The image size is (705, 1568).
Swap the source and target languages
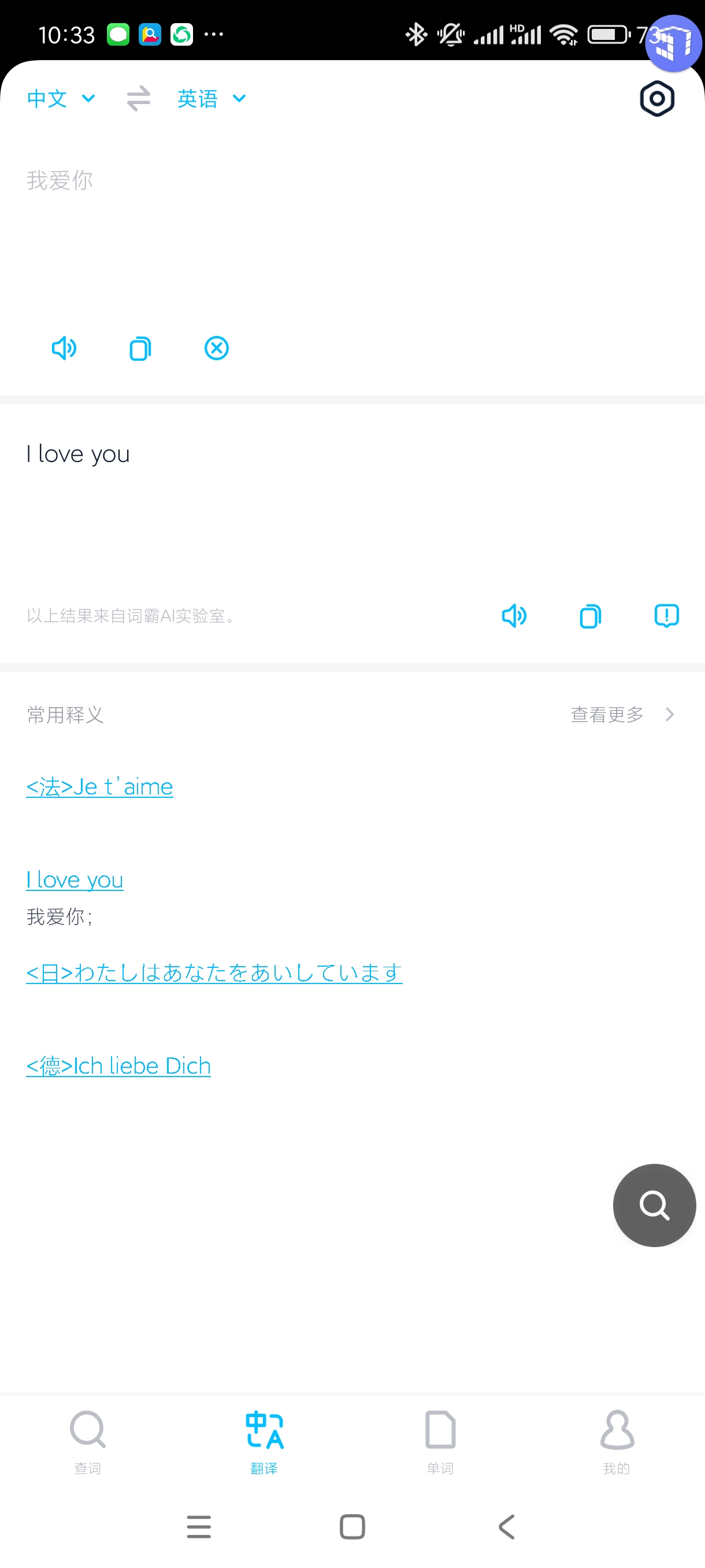[138, 98]
